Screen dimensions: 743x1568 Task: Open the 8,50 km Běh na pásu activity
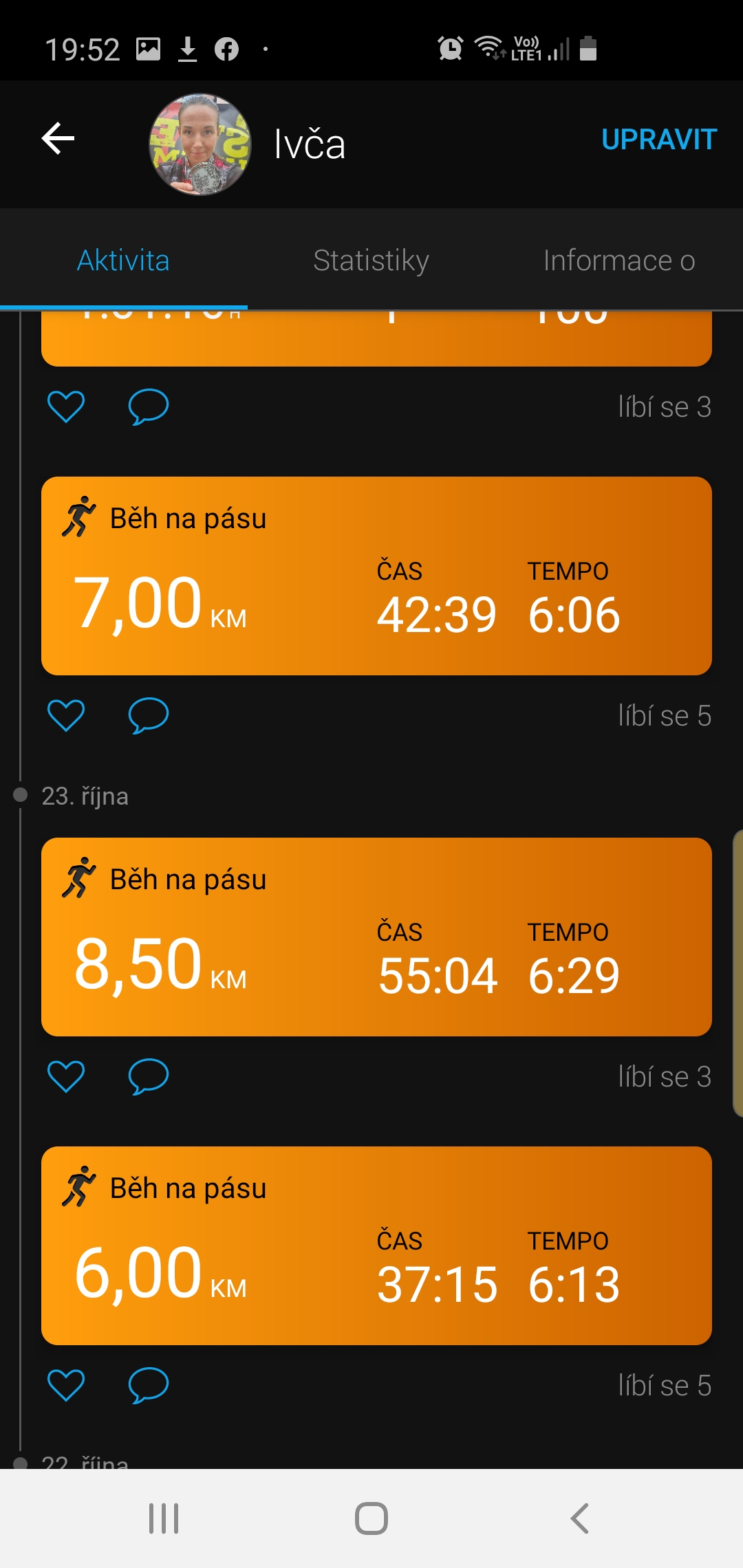click(376, 937)
